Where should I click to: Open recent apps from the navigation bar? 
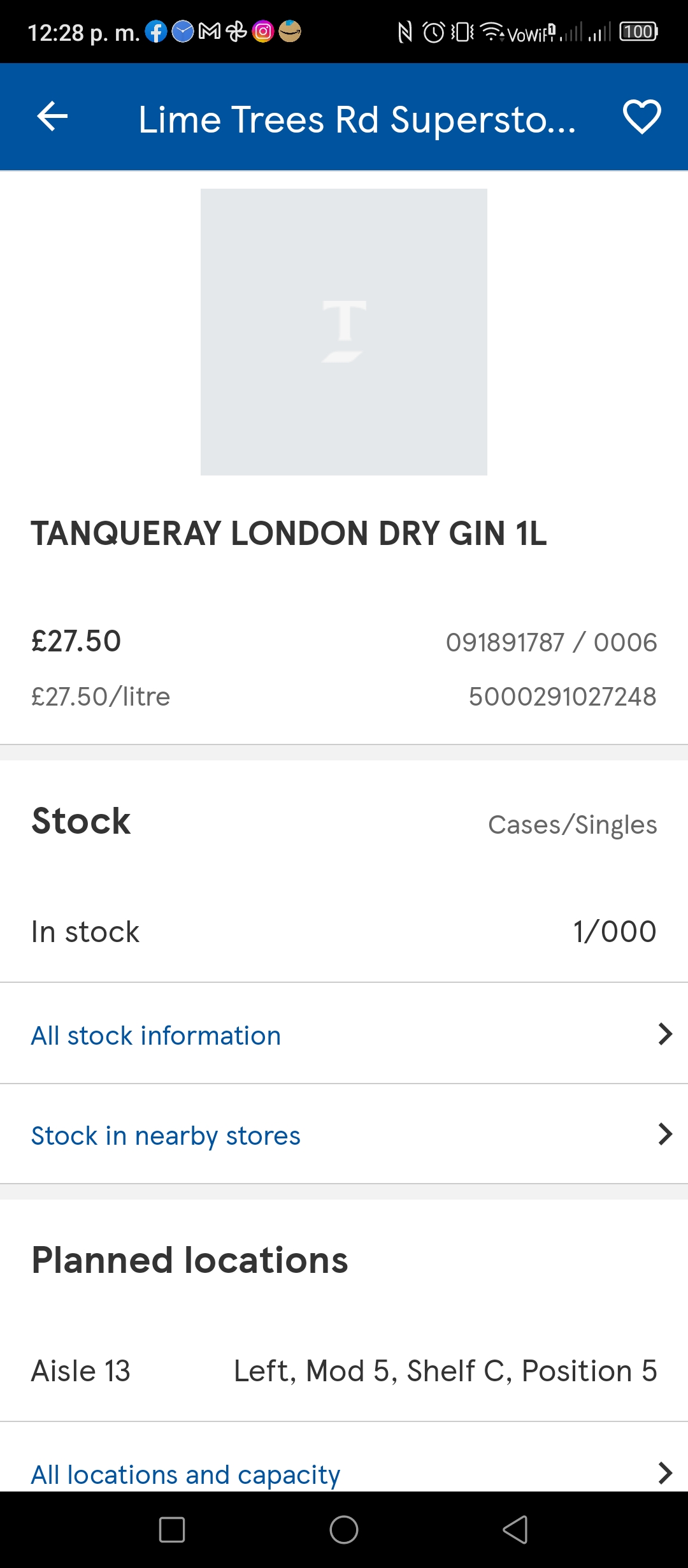coord(172,1530)
